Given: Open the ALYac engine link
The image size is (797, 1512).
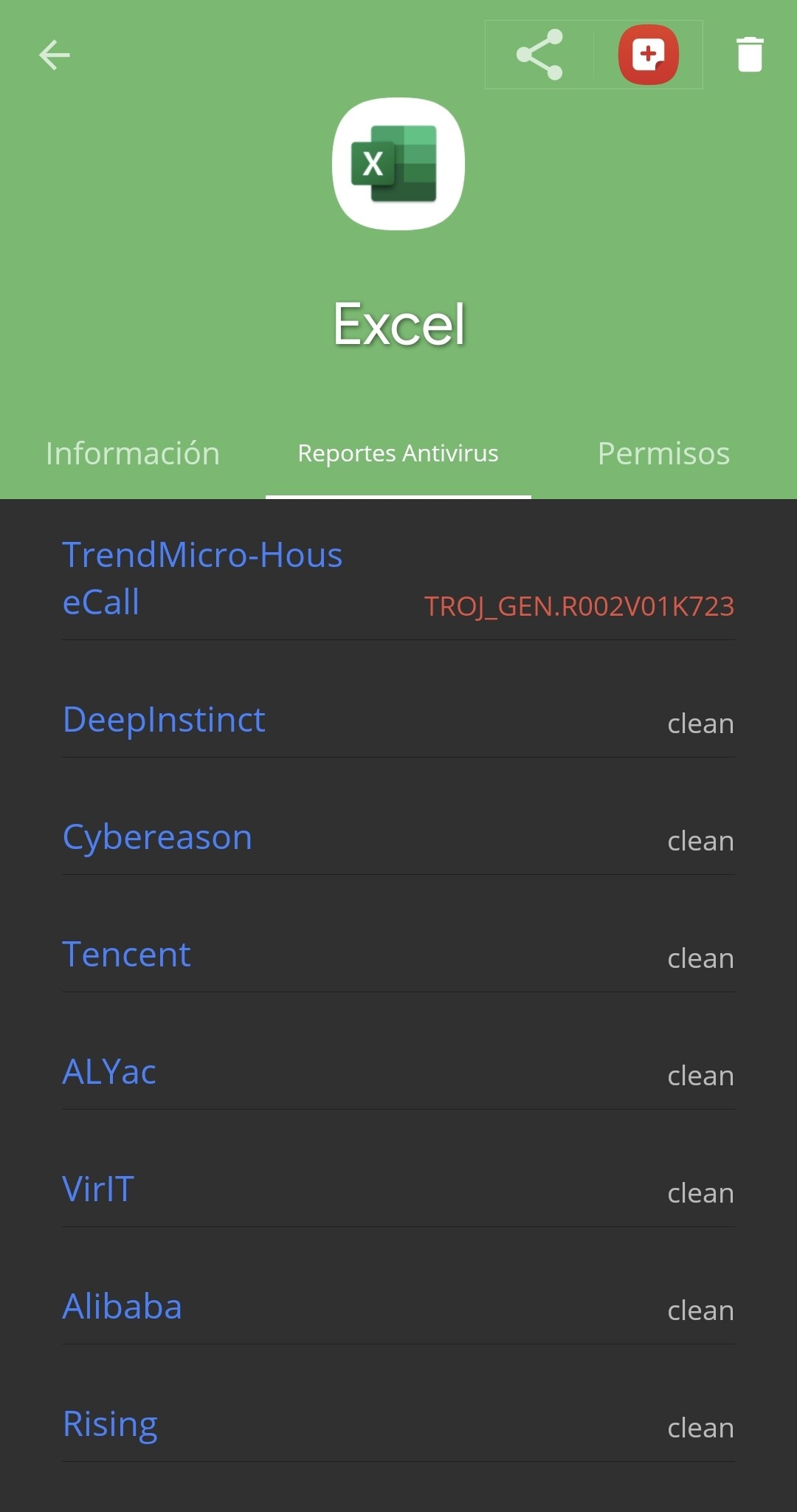Looking at the screenshot, I should point(109,1071).
